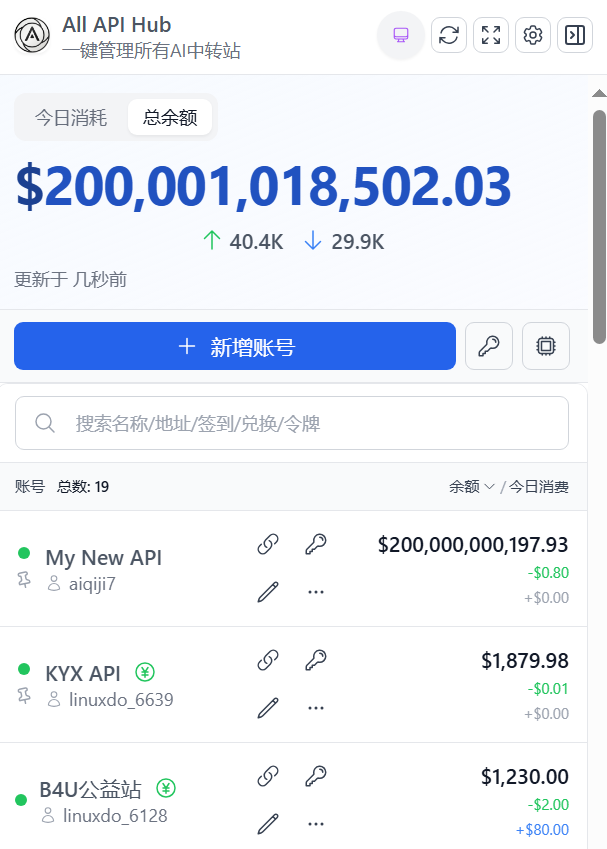Open keys for B4U公益站

316,776
